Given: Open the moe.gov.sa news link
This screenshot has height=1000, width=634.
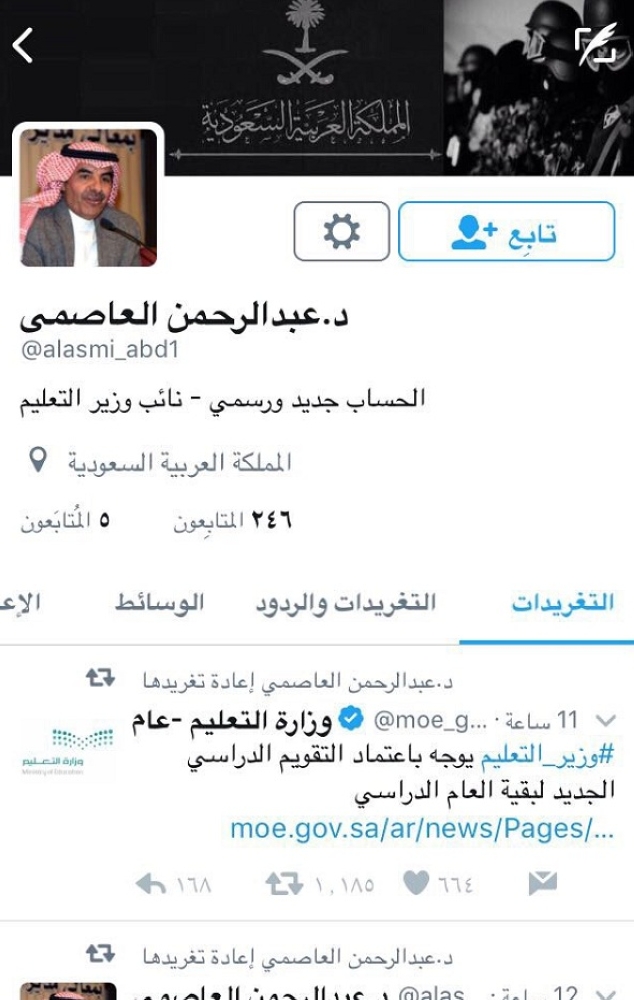Looking at the screenshot, I should [x=421, y=829].
